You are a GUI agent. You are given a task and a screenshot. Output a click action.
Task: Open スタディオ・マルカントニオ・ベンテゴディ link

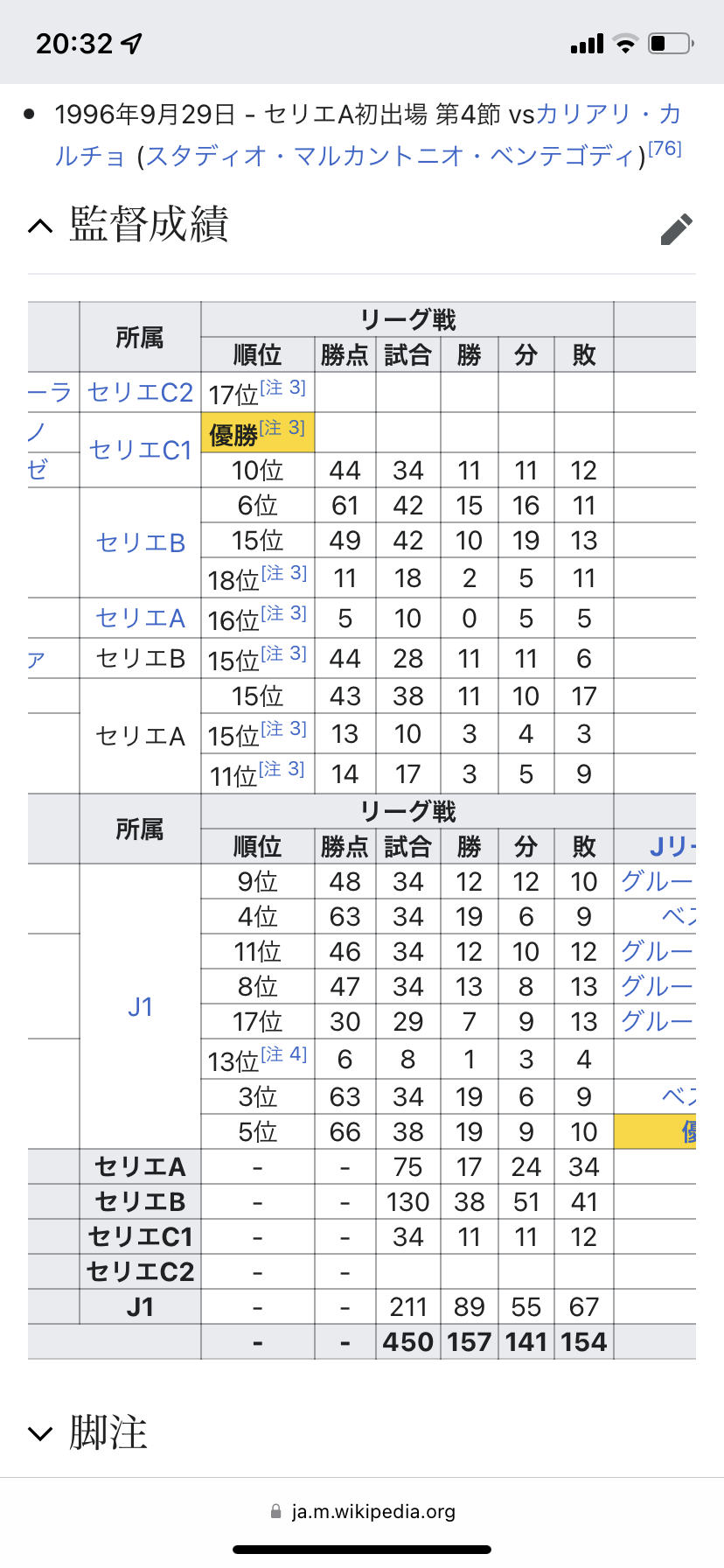click(x=389, y=157)
